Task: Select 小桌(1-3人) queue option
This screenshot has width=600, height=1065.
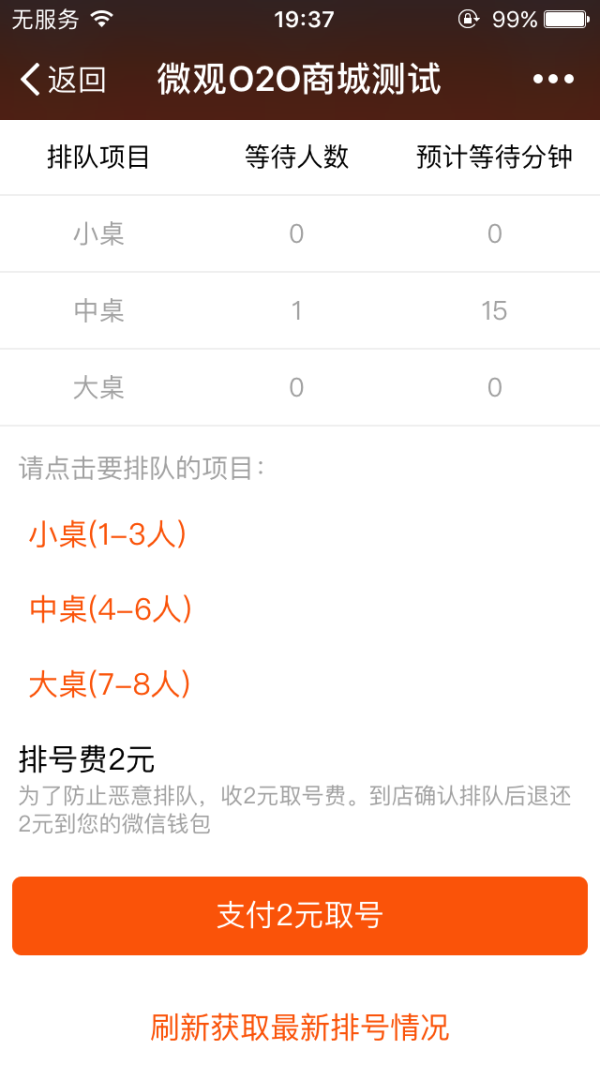Action: click(x=107, y=535)
